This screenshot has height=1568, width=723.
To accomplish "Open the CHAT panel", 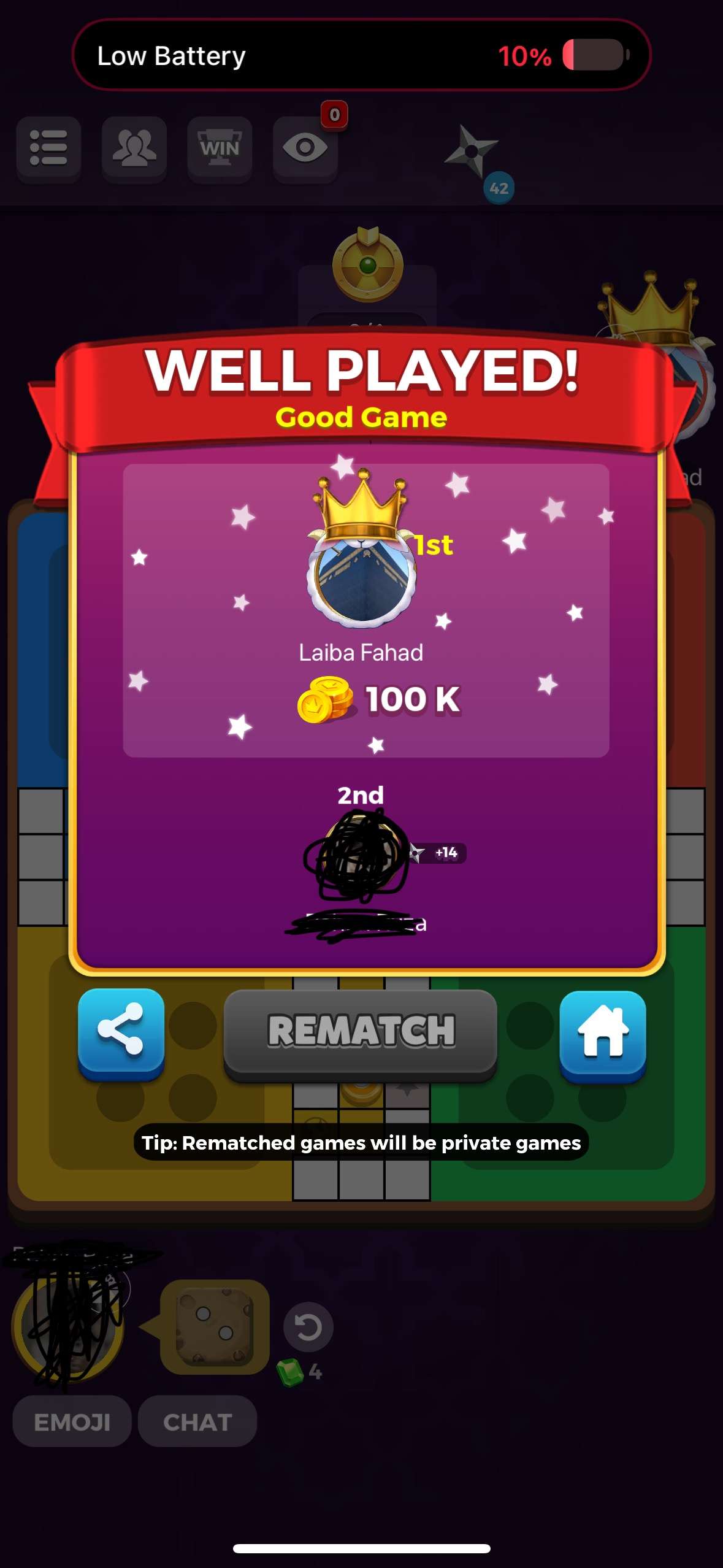I will click(x=197, y=1422).
